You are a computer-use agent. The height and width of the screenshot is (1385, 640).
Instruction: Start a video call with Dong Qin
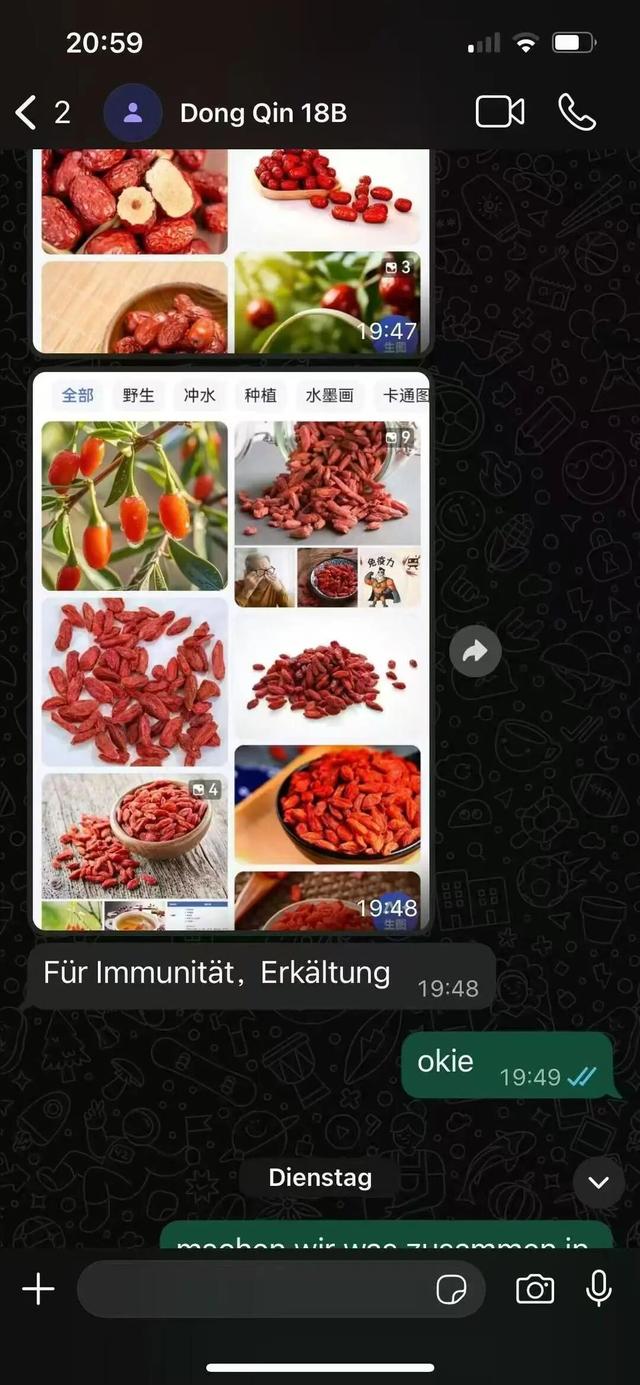[500, 112]
